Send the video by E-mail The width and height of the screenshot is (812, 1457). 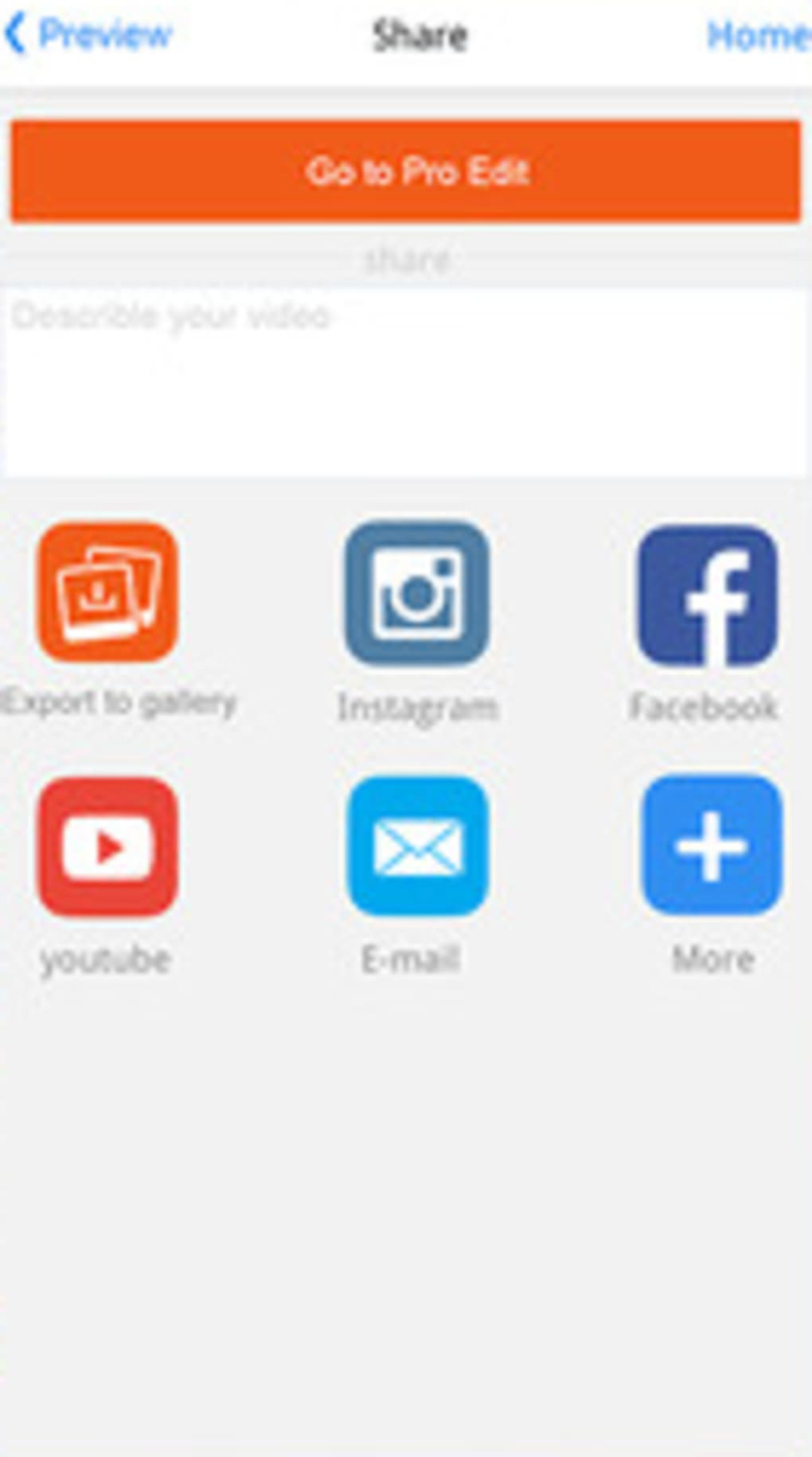[x=416, y=847]
